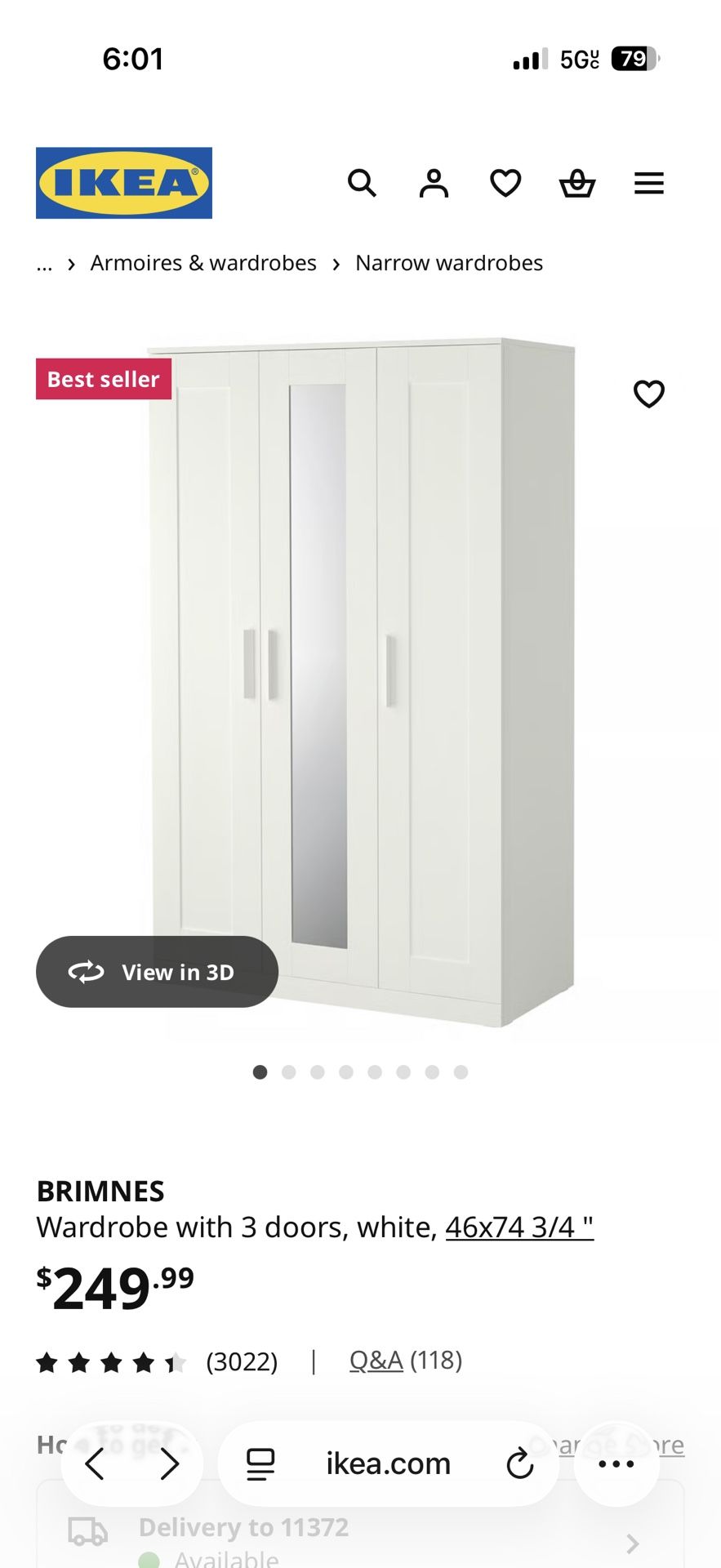Tap the IKEA logo
721x1568 pixels.
point(123,181)
